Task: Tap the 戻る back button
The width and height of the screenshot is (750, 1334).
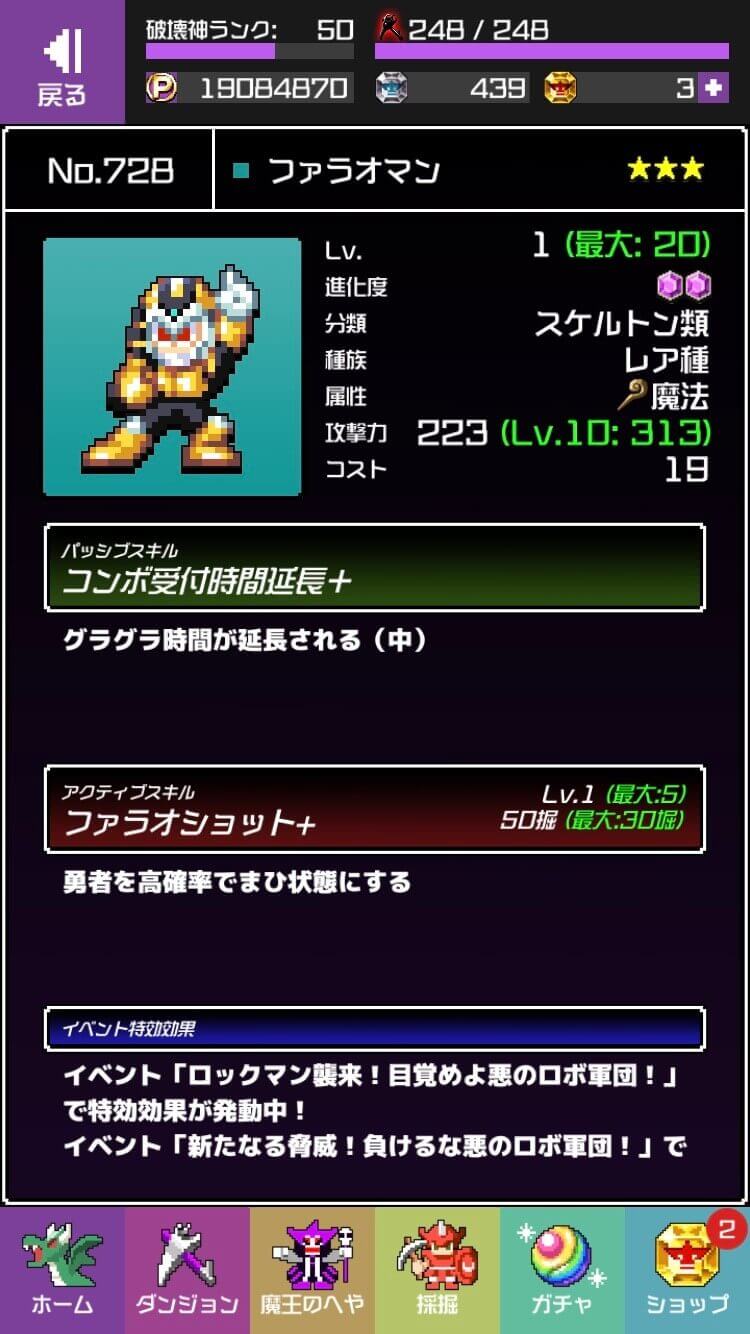Action: click(x=62, y=62)
